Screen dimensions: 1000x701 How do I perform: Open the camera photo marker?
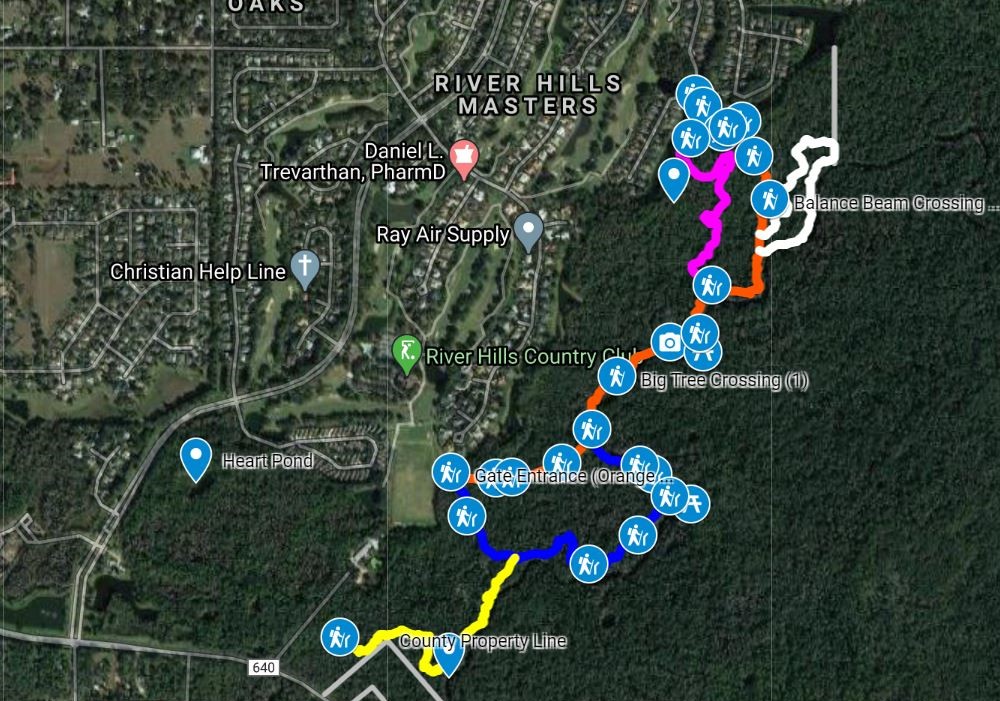click(x=669, y=342)
